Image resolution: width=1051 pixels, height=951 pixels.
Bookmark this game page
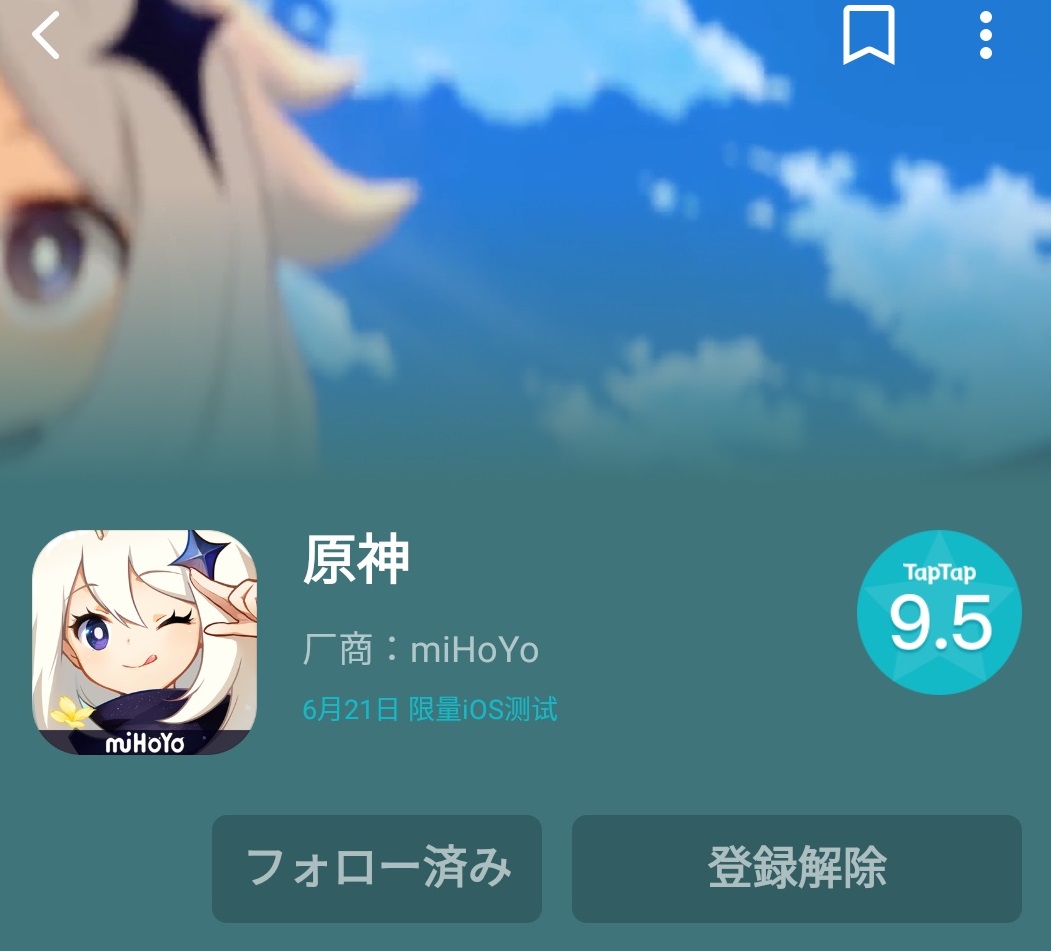coord(869,35)
